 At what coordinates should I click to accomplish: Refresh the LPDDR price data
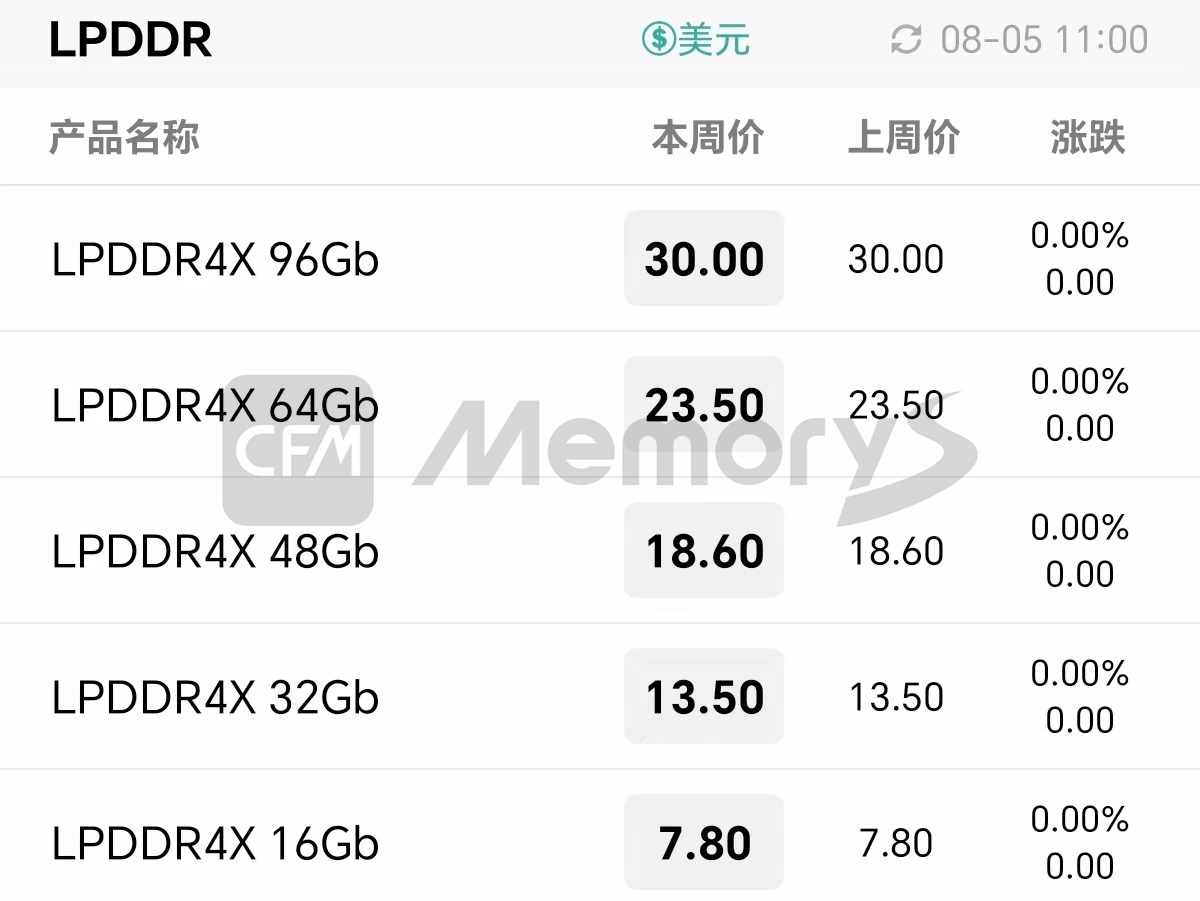pyautogui.click(x=906, y=40)
